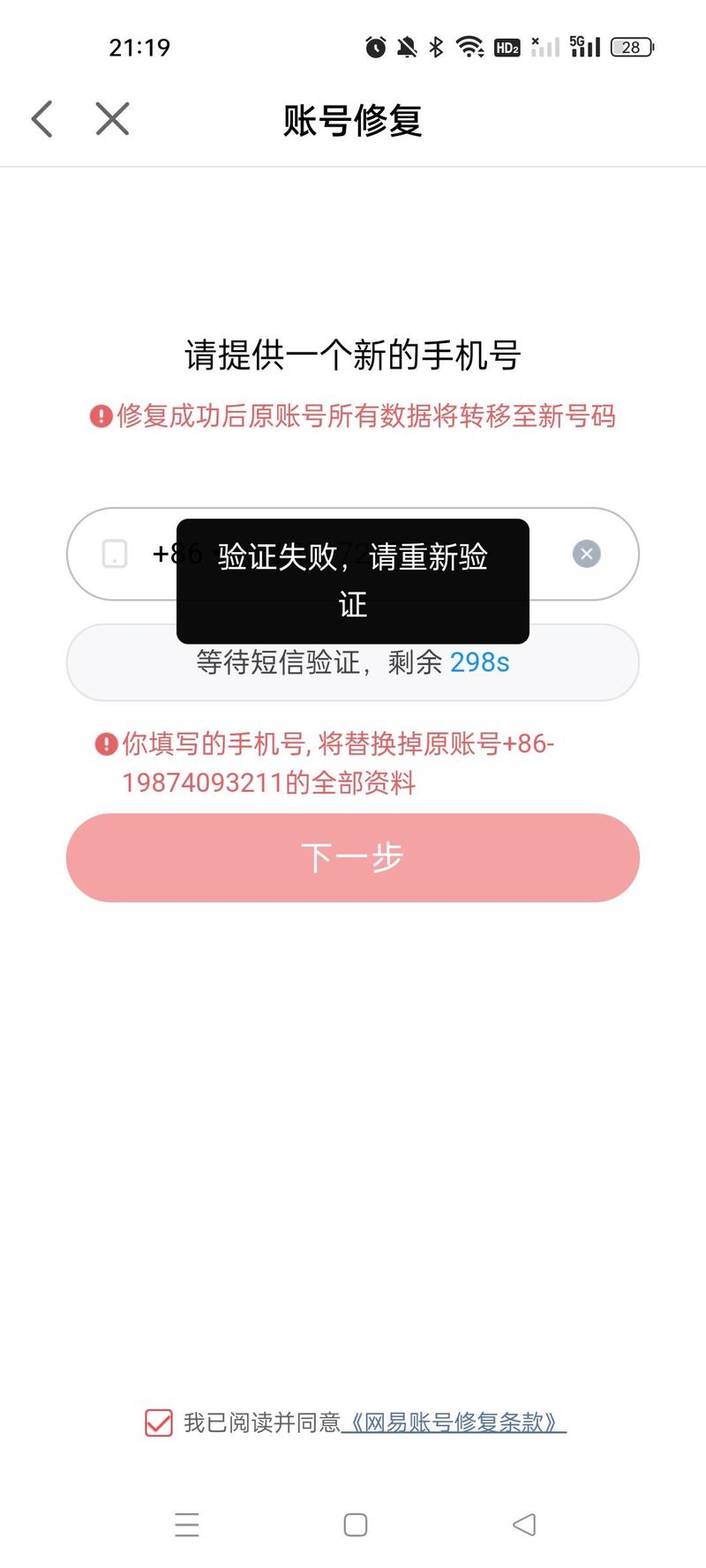Tap the HD2 indicator in the status bar
This screenshot has height=1568, width=706.
tap(507, 47)
